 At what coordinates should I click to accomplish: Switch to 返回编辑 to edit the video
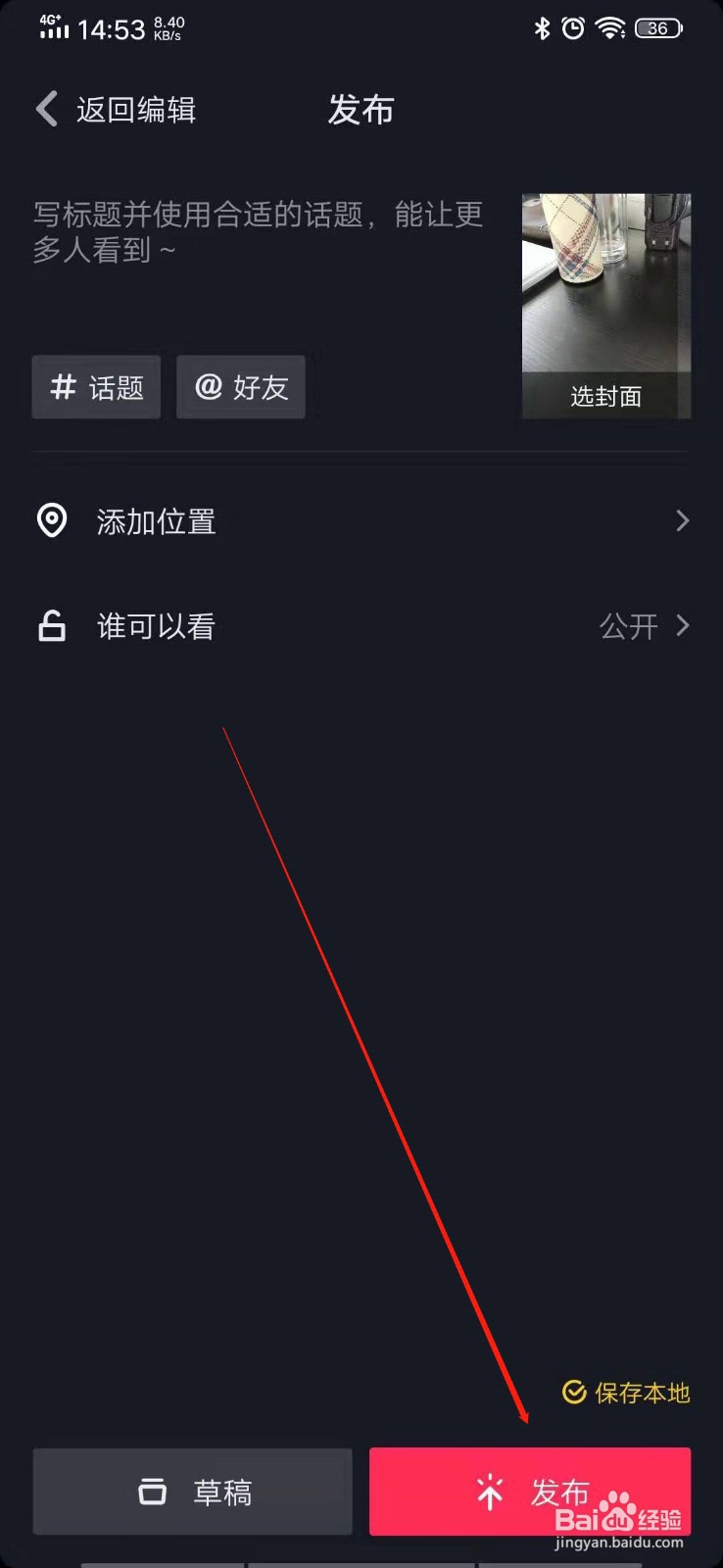point(135,109)
